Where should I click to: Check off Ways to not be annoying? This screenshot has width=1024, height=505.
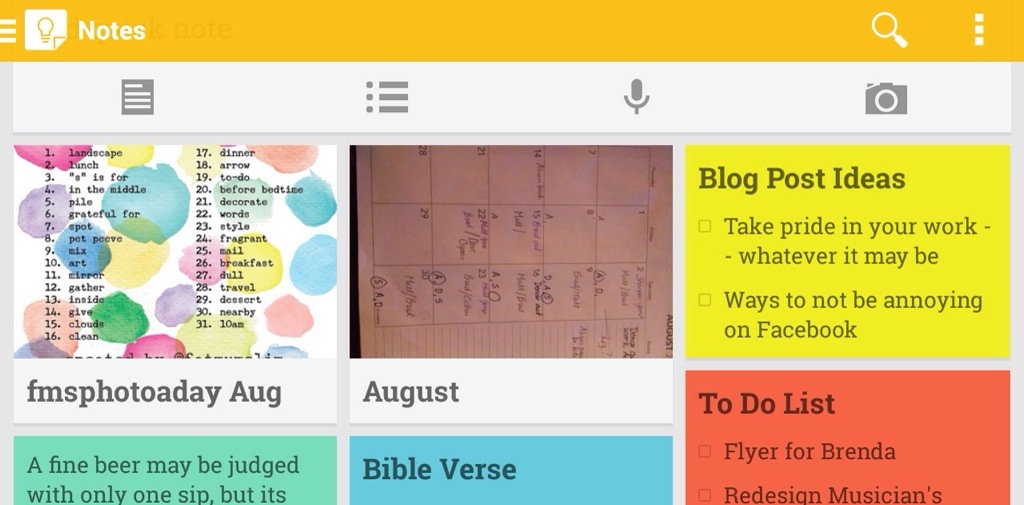point(705,300)
